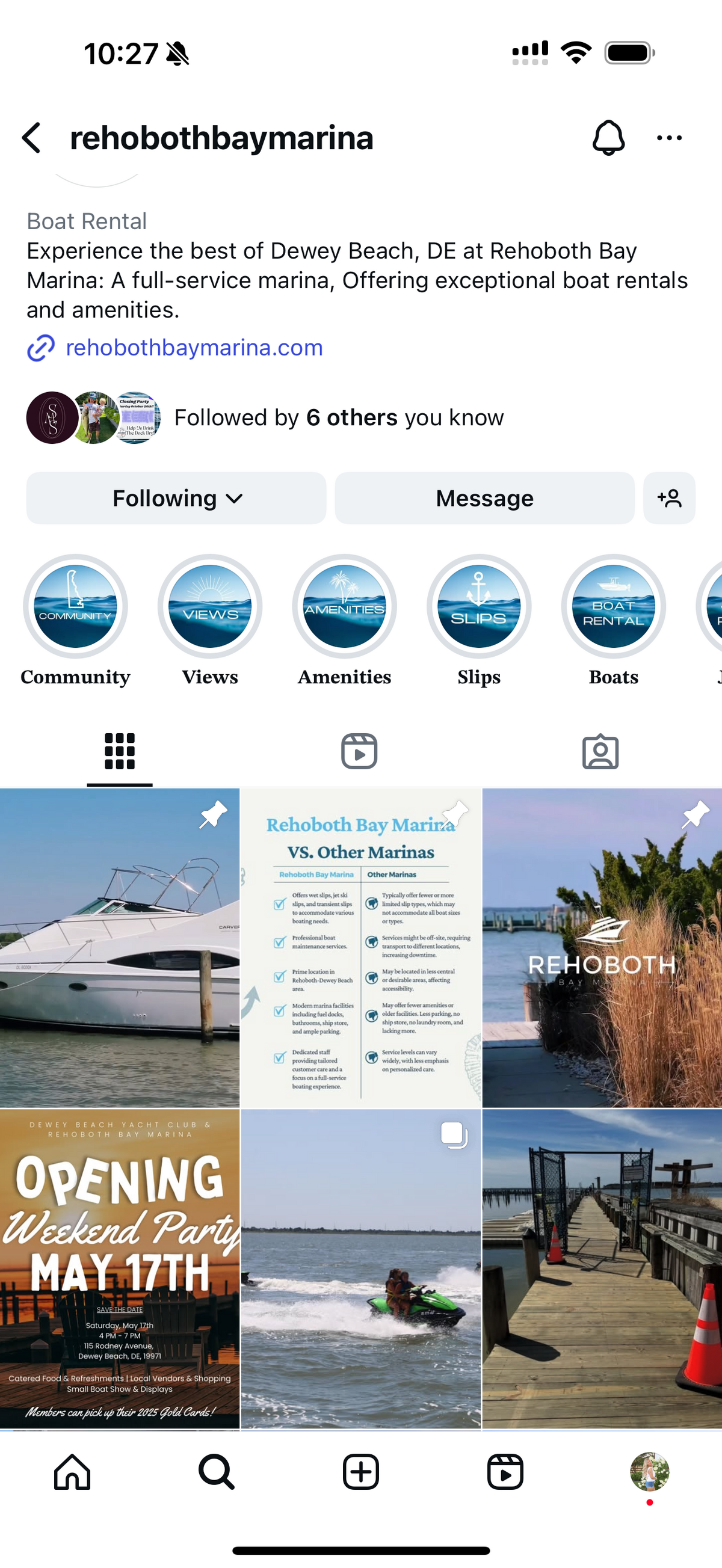The image size is (722, 1568).
Task: Go back from rehobothbaymarina profile
Action: pos(32,138)
